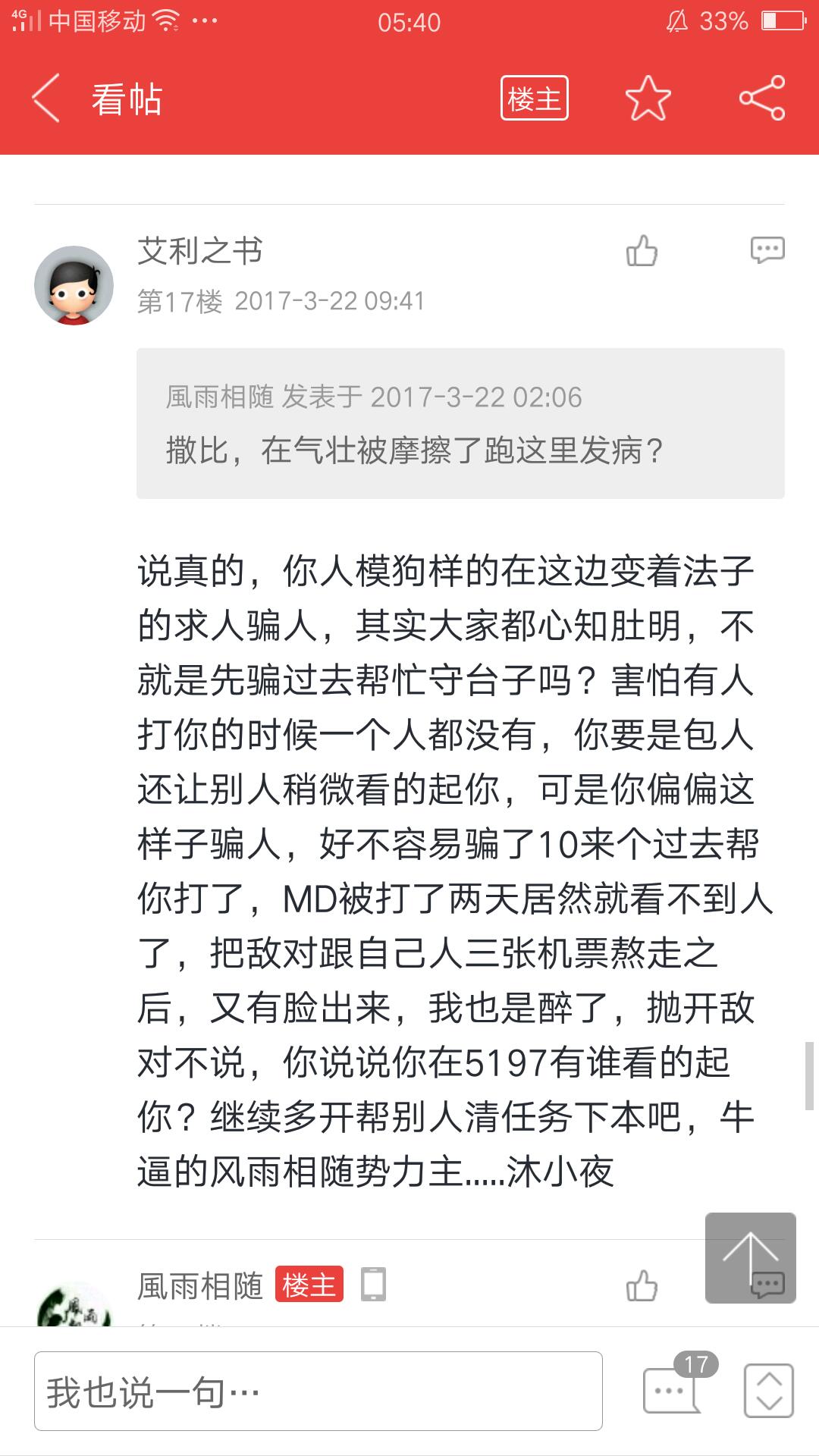Open 艾利之书 username link

[x=200, y=251]
